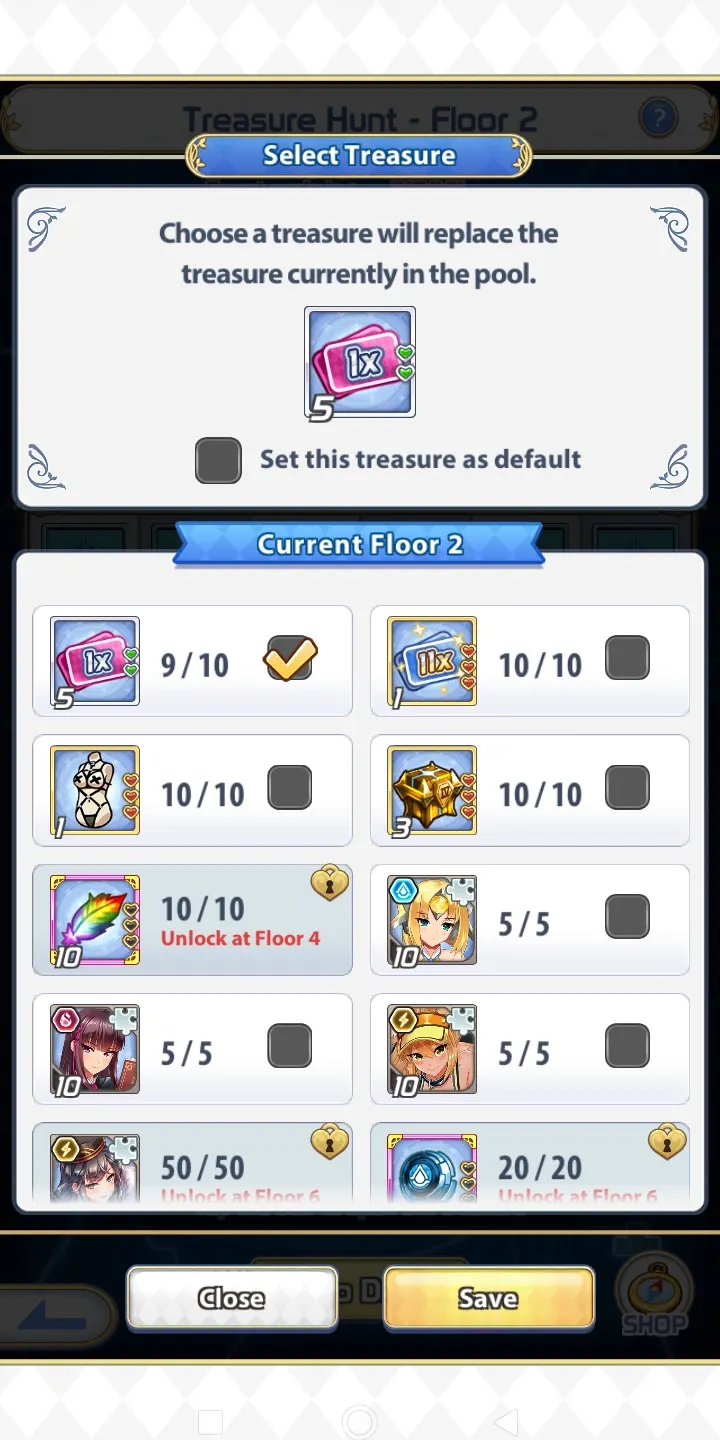Select the blonde water character shard checkbox

pos(628,918)
